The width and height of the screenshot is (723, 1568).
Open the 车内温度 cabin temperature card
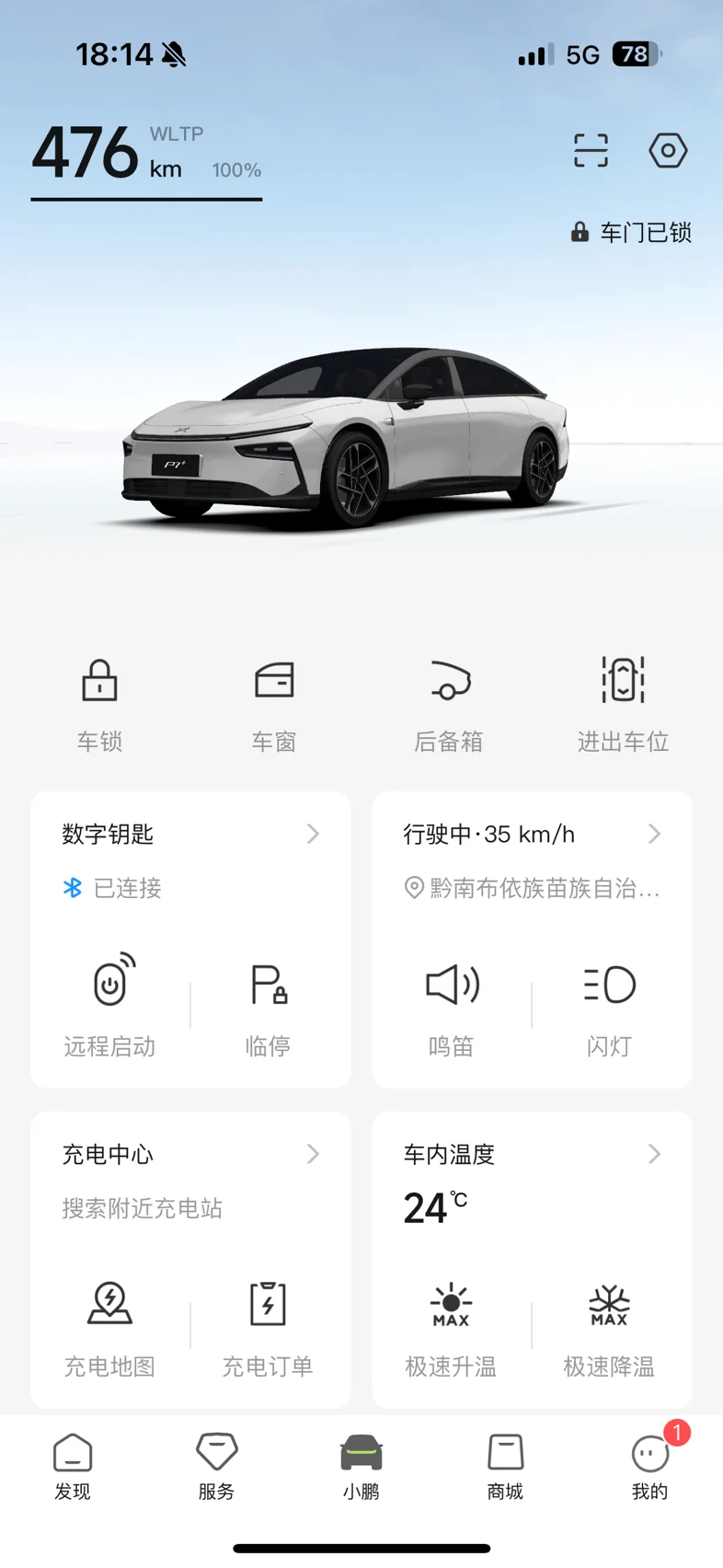point(532,1155)
